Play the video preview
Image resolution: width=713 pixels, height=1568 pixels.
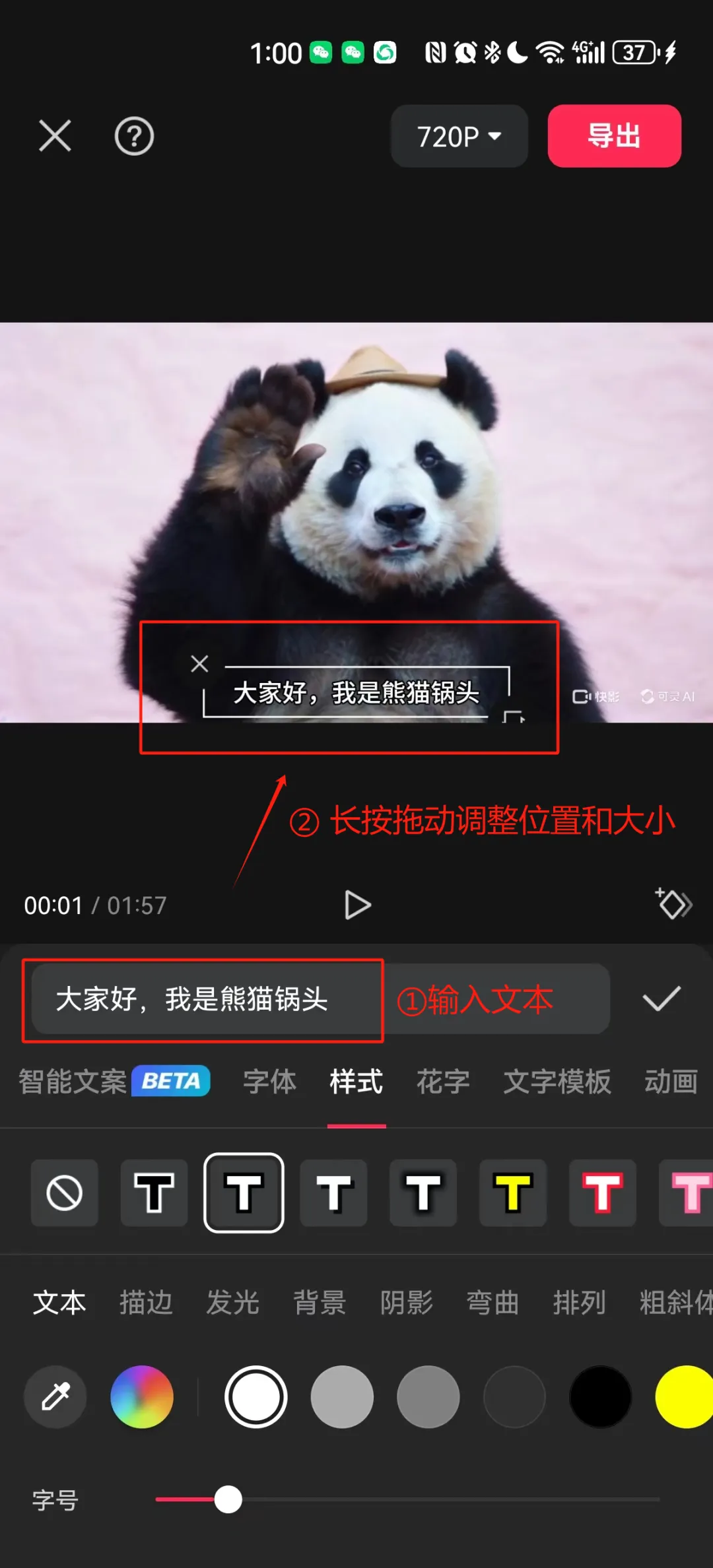point(357,905)
